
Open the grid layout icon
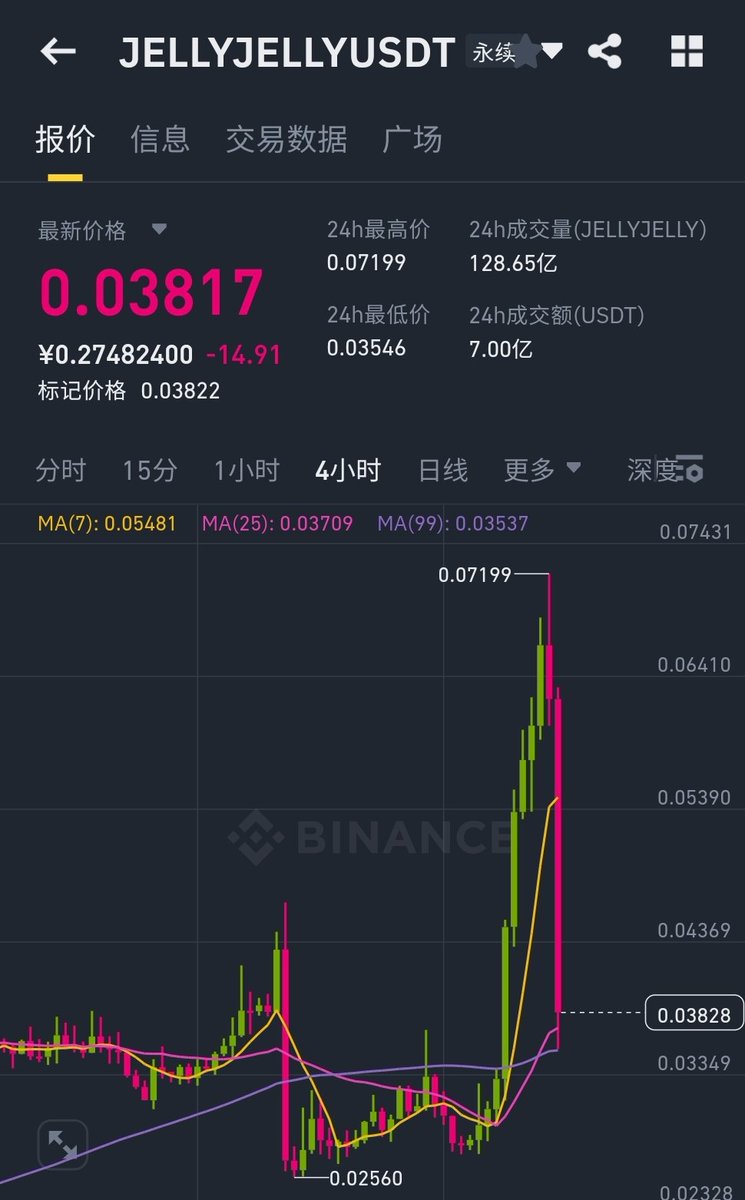point(687,51)
